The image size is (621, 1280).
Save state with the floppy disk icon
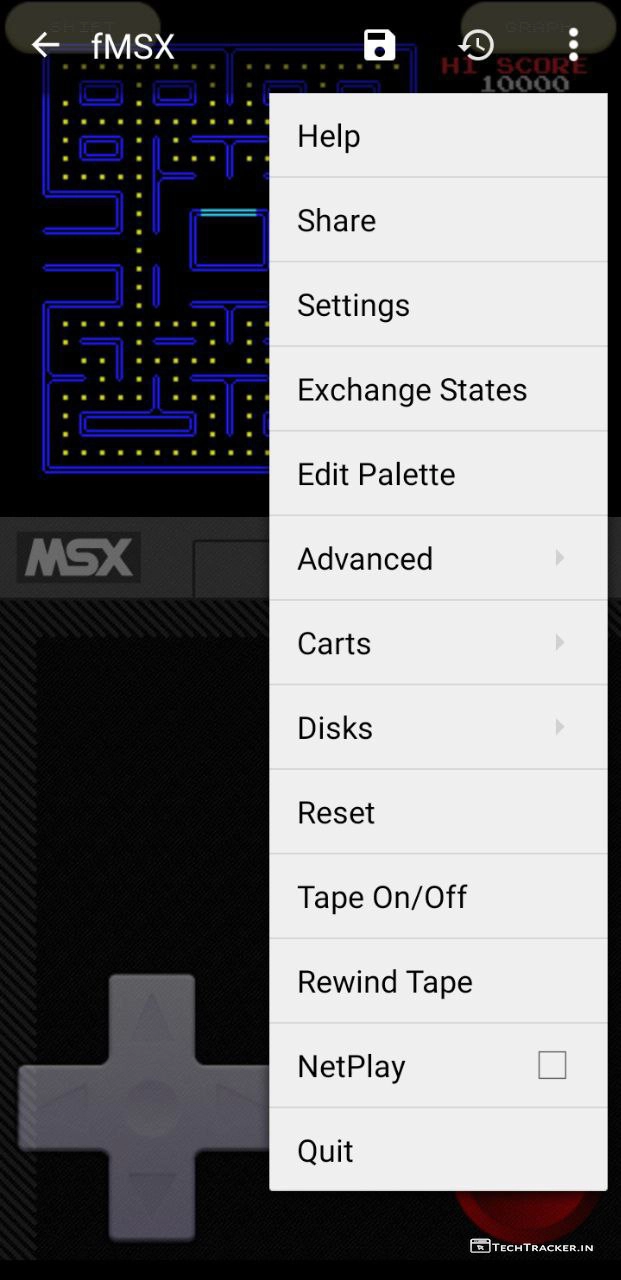pos(380,45)
